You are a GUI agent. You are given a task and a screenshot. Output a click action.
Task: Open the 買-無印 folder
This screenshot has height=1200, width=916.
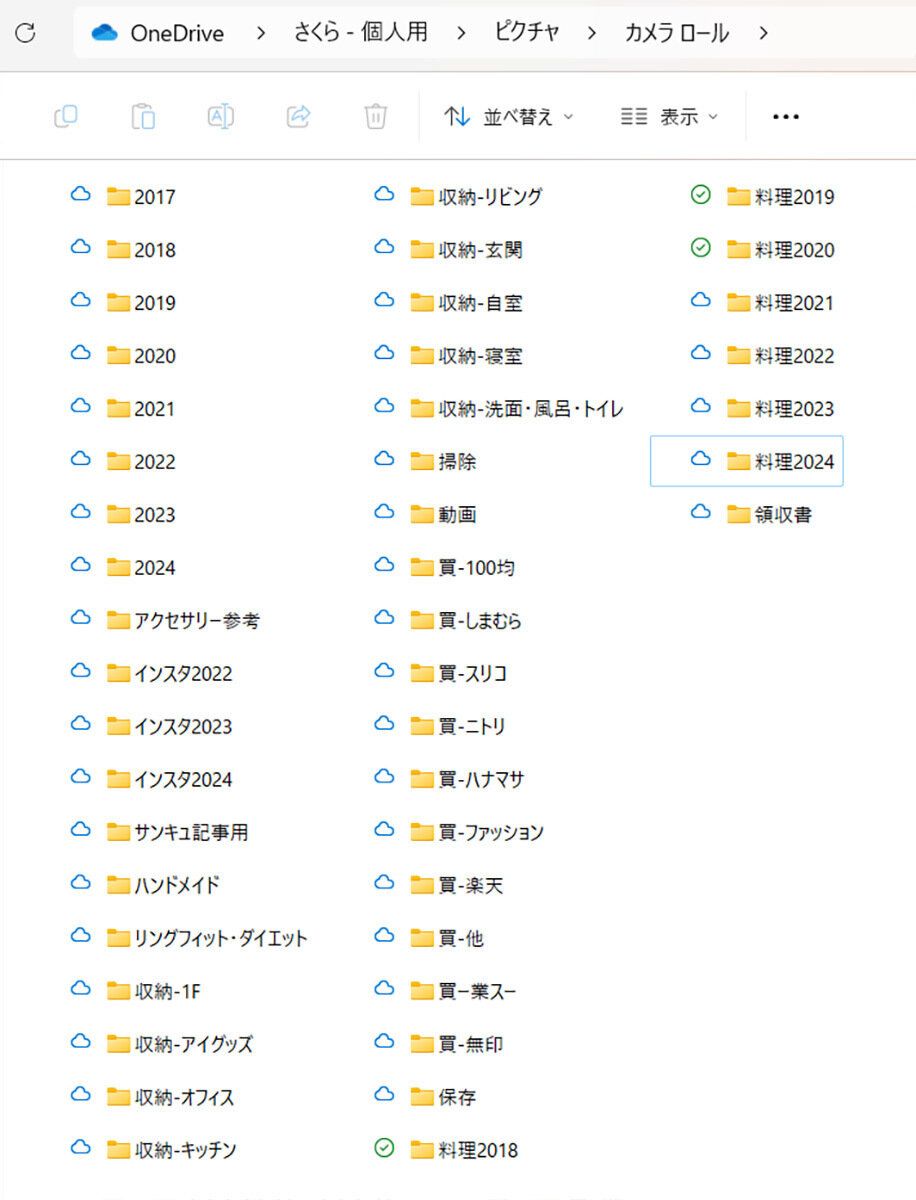point(470,1044)
